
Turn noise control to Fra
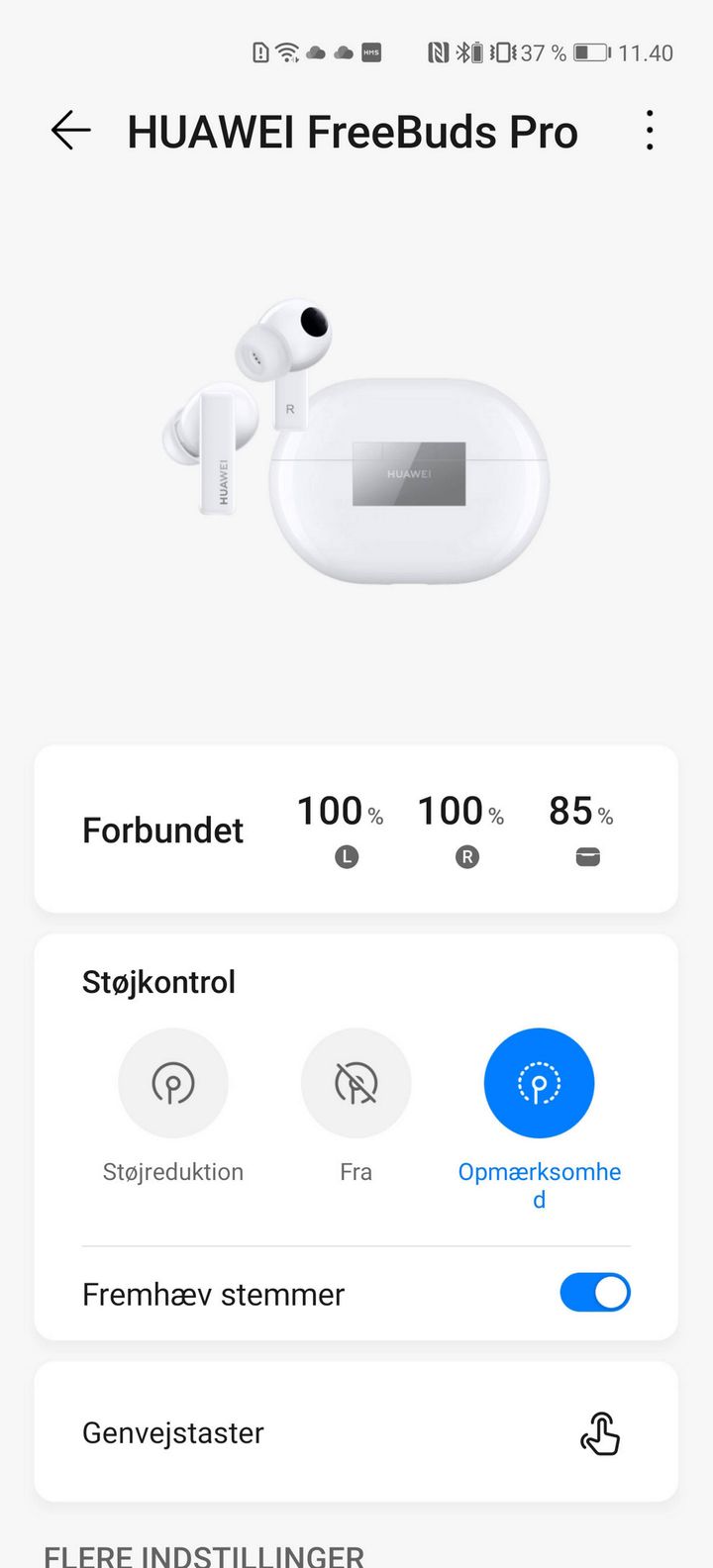point(356,1084)
